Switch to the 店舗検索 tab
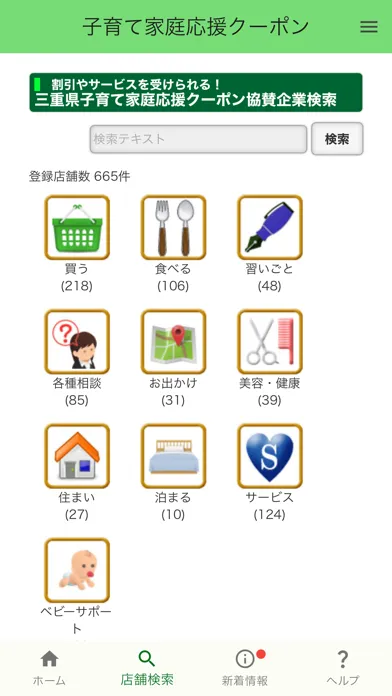The width and height of the screenshot is (392, 696). pos(147,668)
